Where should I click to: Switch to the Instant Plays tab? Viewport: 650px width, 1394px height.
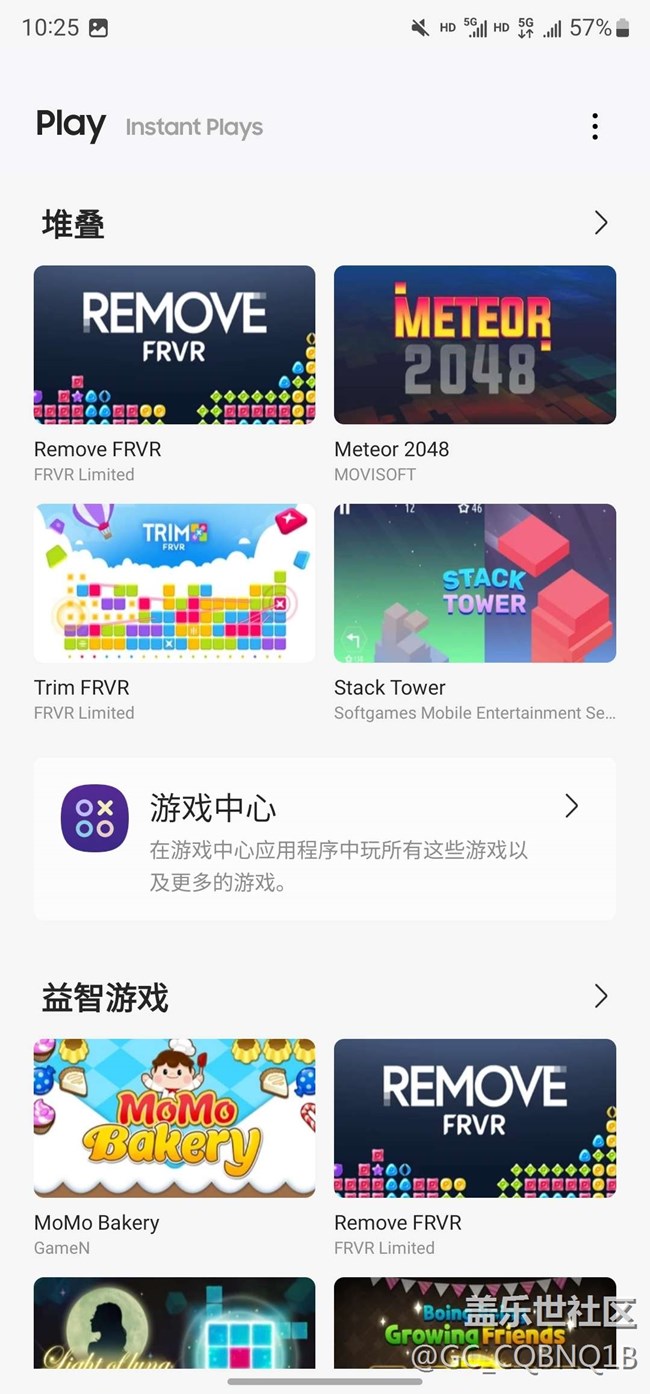tap(194, 127)
